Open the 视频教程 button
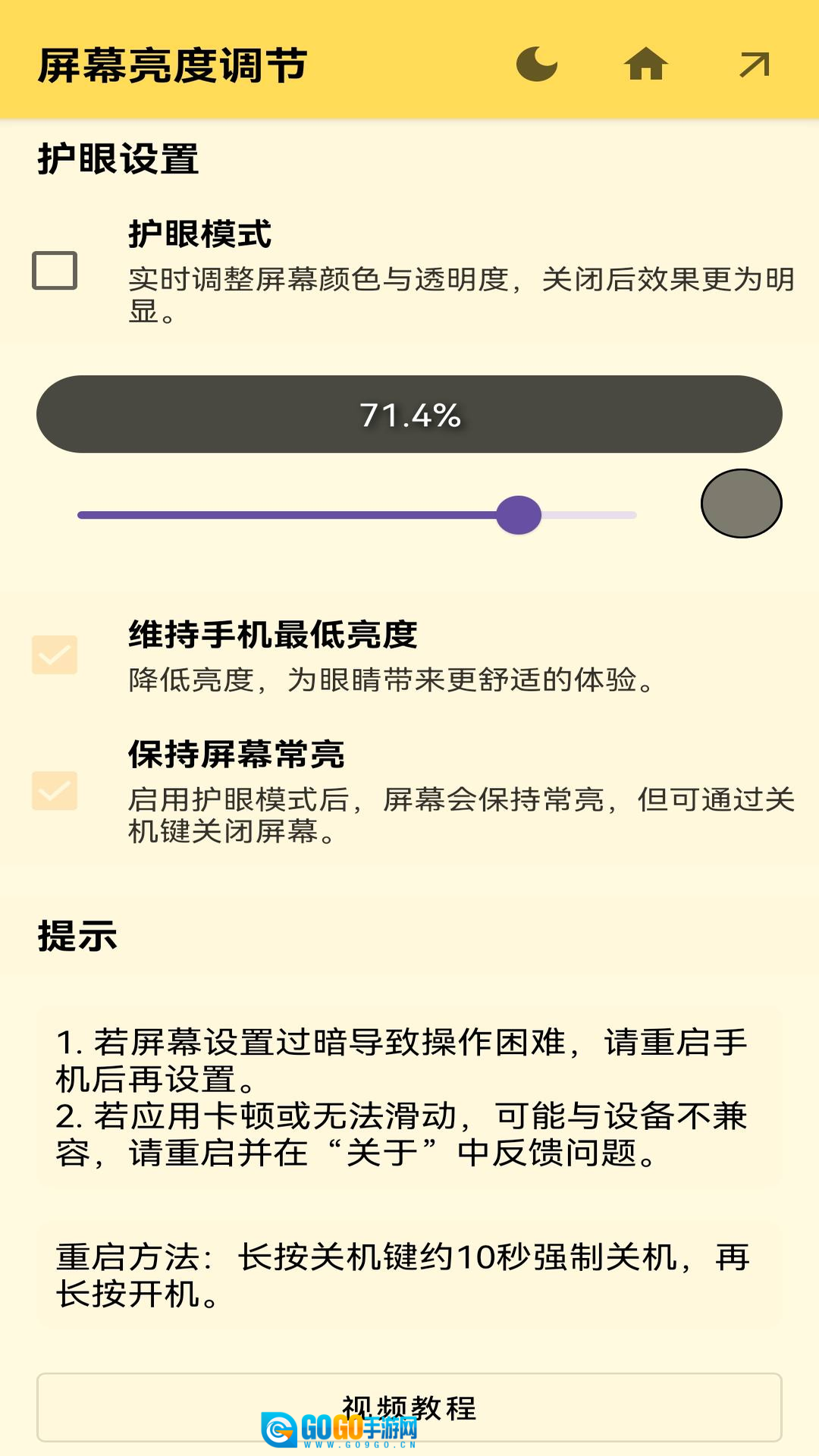The image size is (819, 1456). (409, 1407)
